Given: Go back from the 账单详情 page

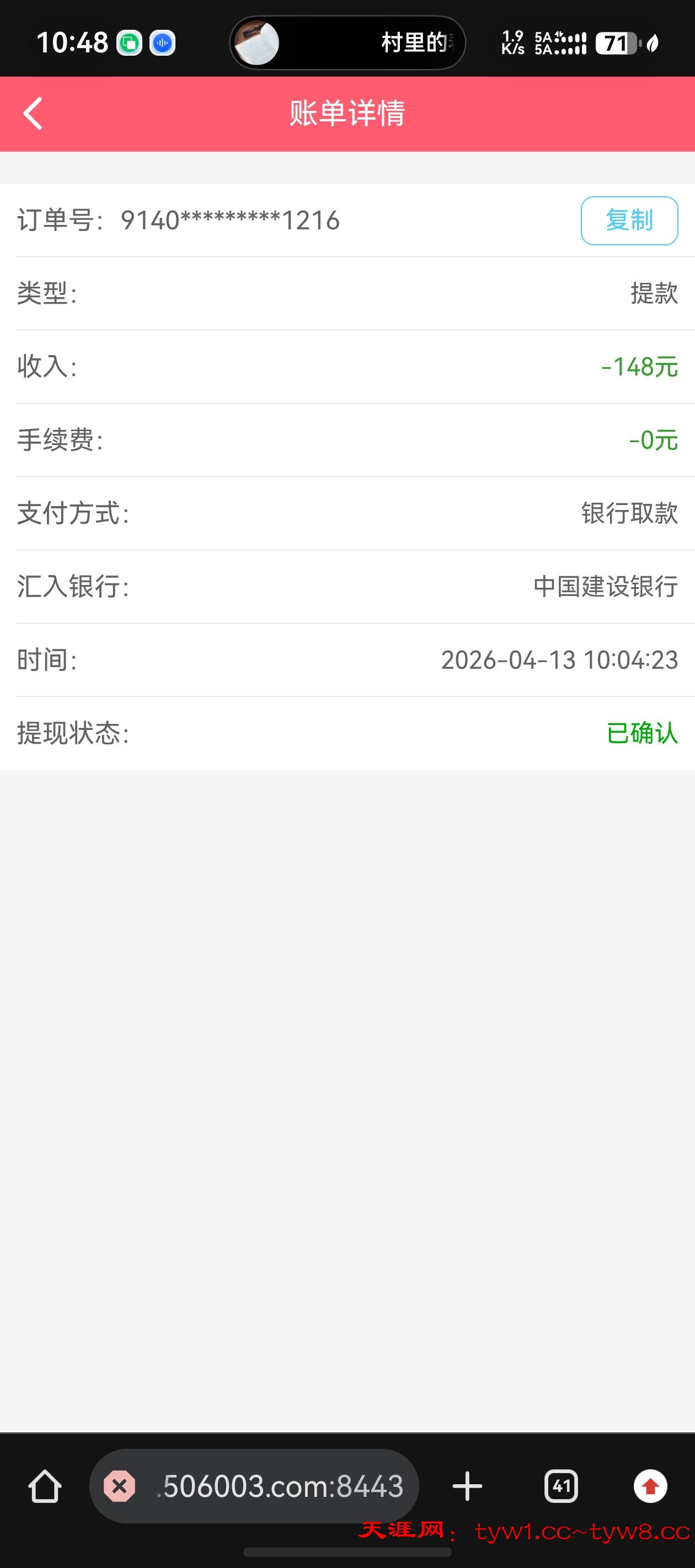Looking at the screenshot, I should click(x=34, y=114).
